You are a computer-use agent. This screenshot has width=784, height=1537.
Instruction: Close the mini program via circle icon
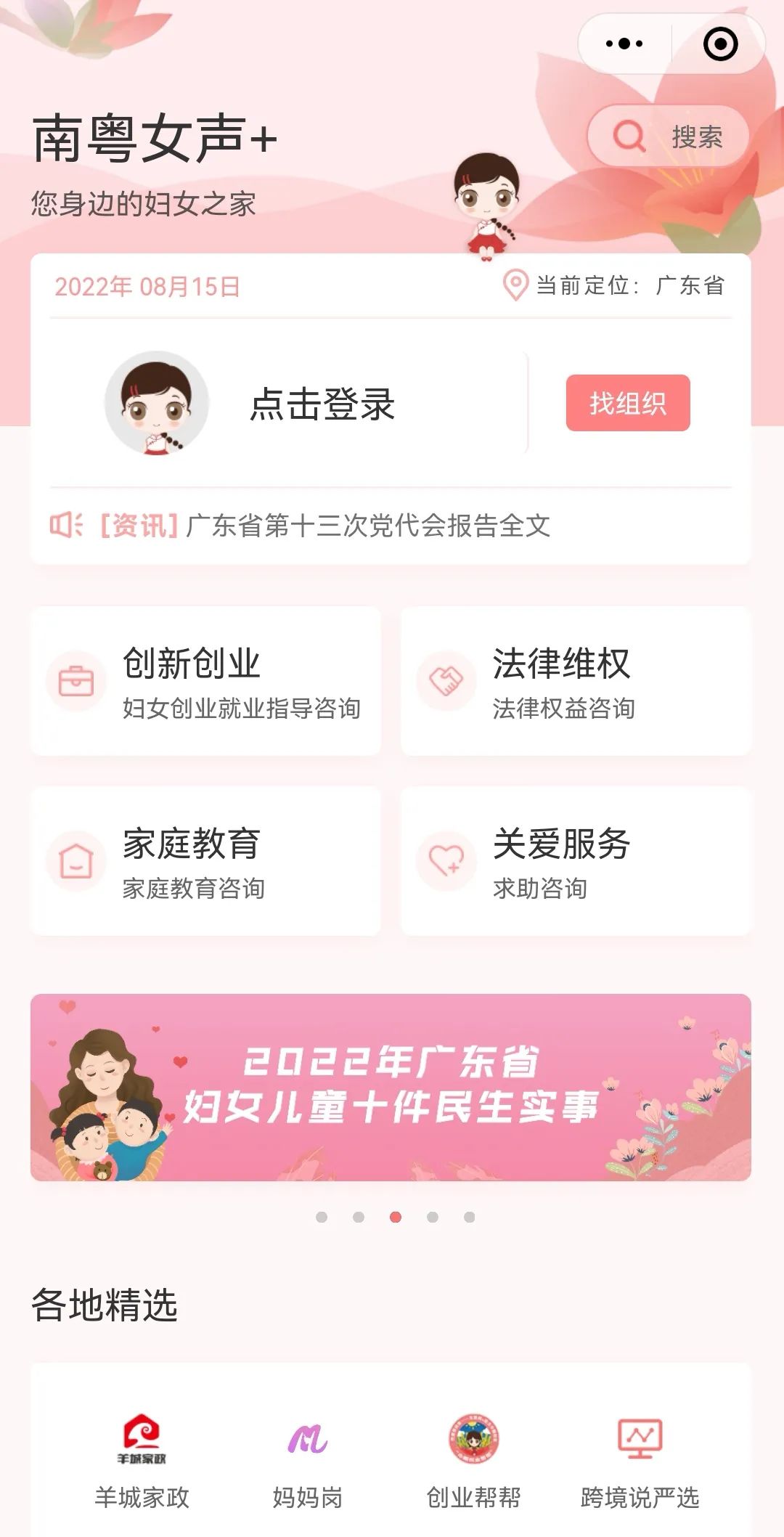point(720,44)
